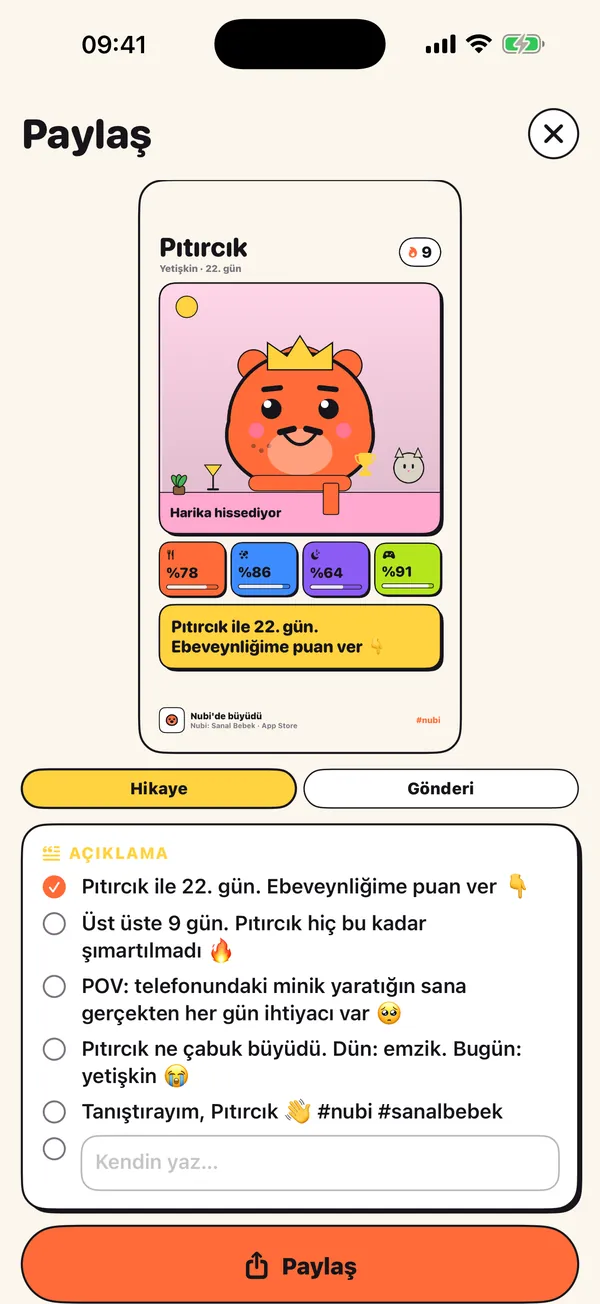Close the Paylaş screen
Screen dimensions: 600x1304
point(553,134)
